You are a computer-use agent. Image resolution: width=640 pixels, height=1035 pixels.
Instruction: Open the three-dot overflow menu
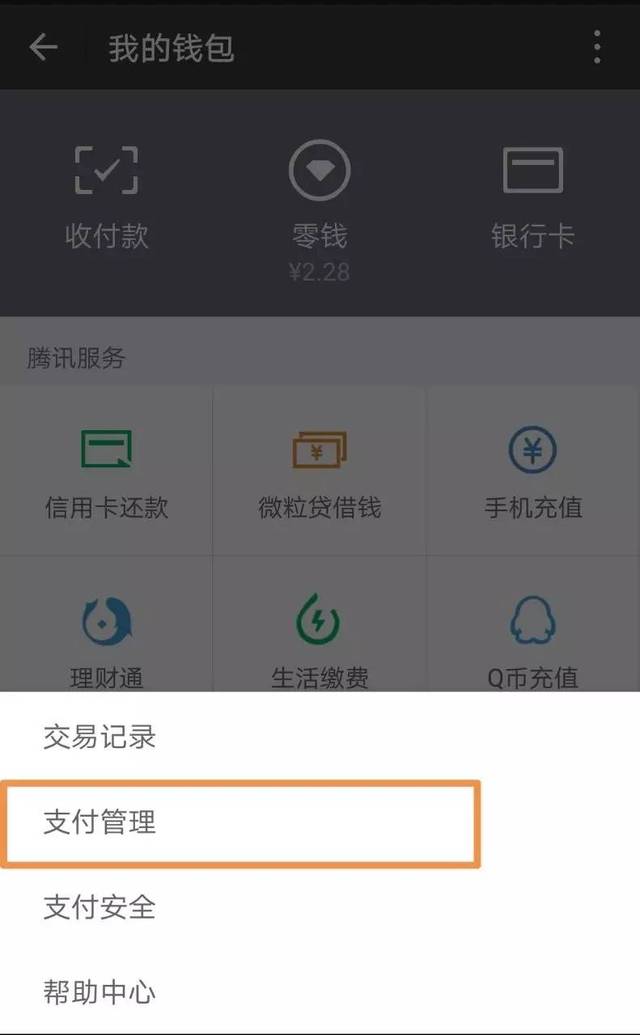[x=597, y=47]
